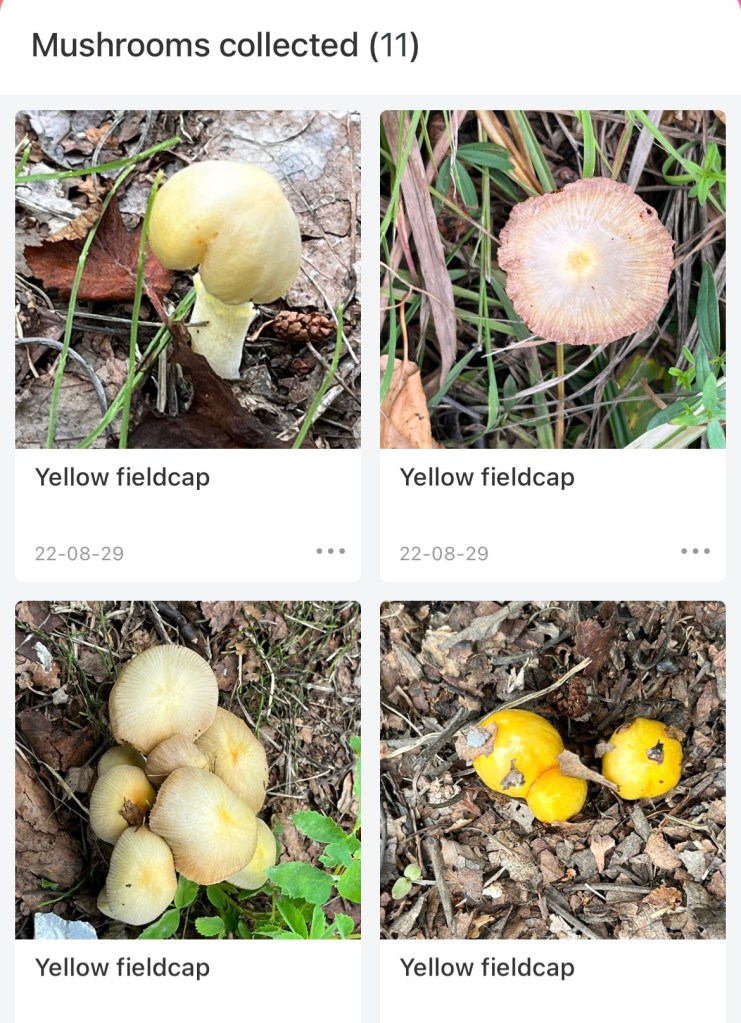Open the bright orange-yellow round mushrooms card

coord(553,769)
